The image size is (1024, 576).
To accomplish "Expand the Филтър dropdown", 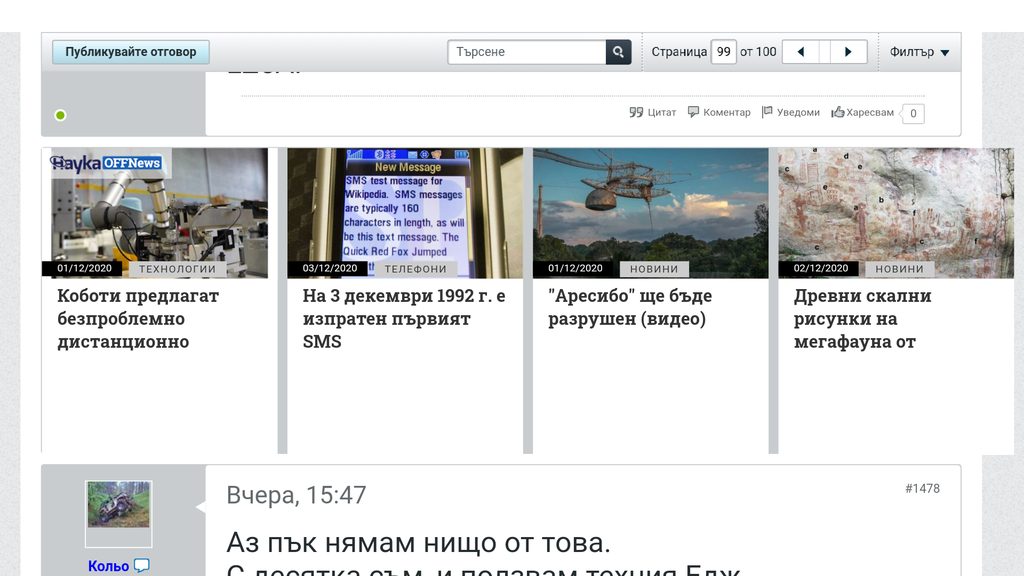I will pyautogui.click(x=919, y=52).
